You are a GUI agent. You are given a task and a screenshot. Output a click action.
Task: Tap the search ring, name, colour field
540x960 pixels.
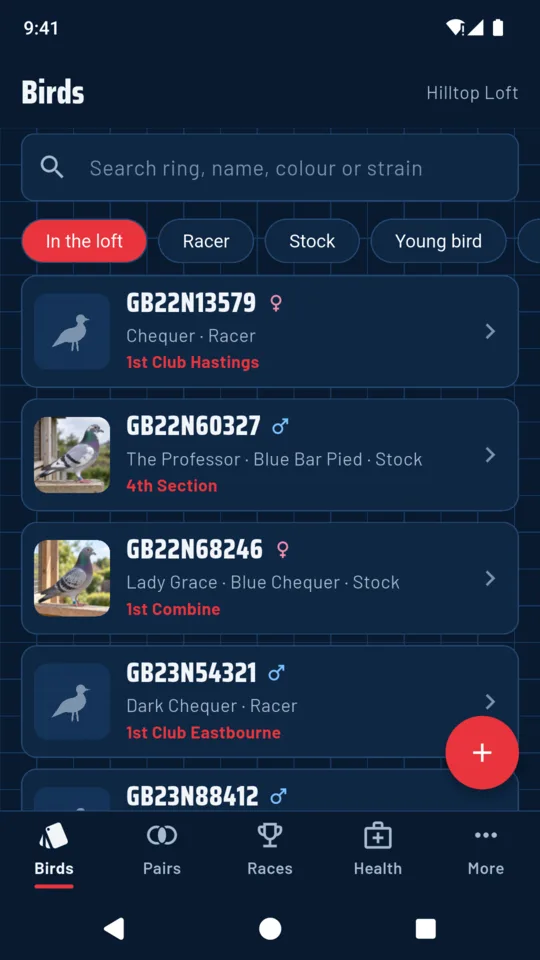269,168
